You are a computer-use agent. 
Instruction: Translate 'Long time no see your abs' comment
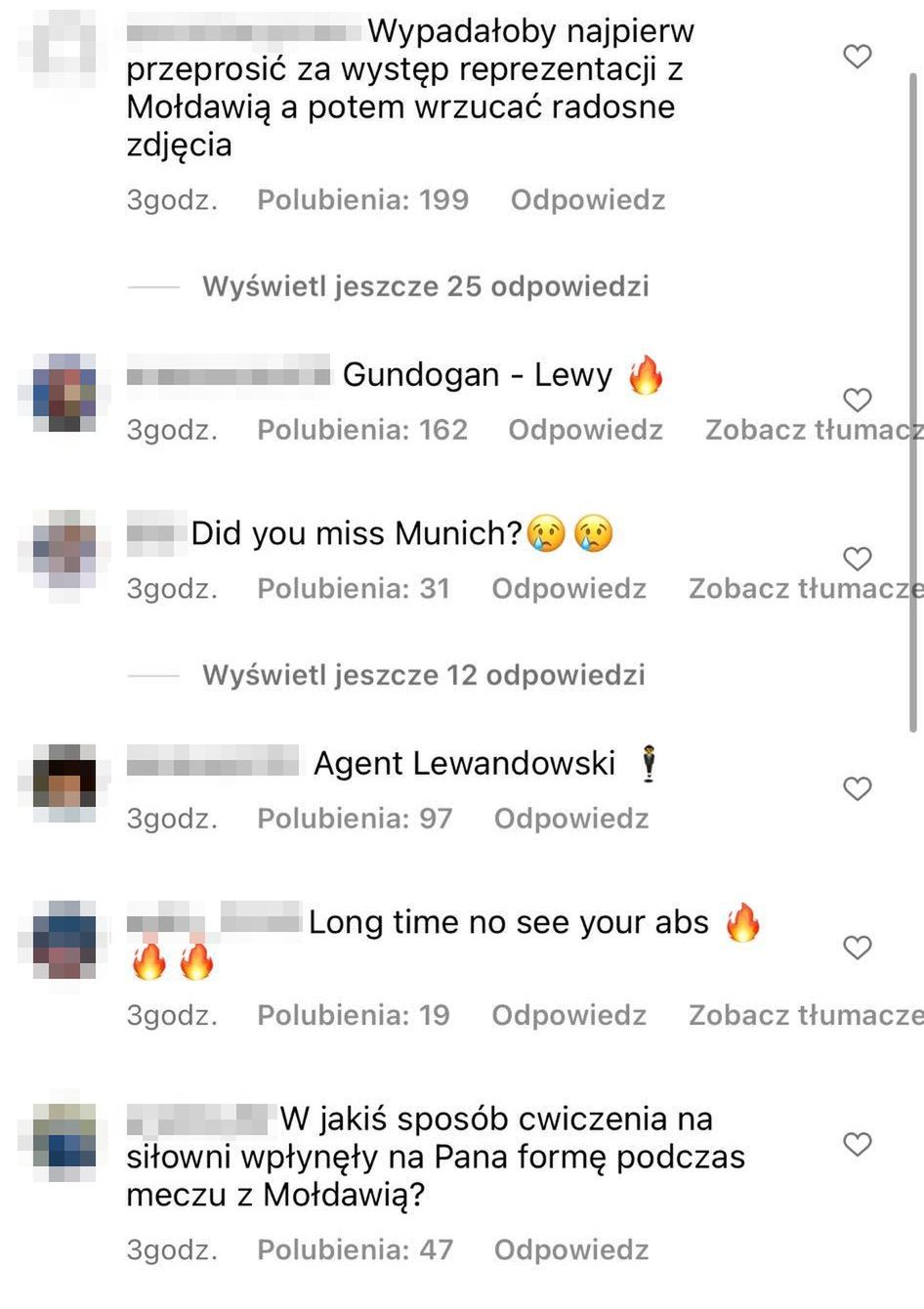[x=804, y=1016]
